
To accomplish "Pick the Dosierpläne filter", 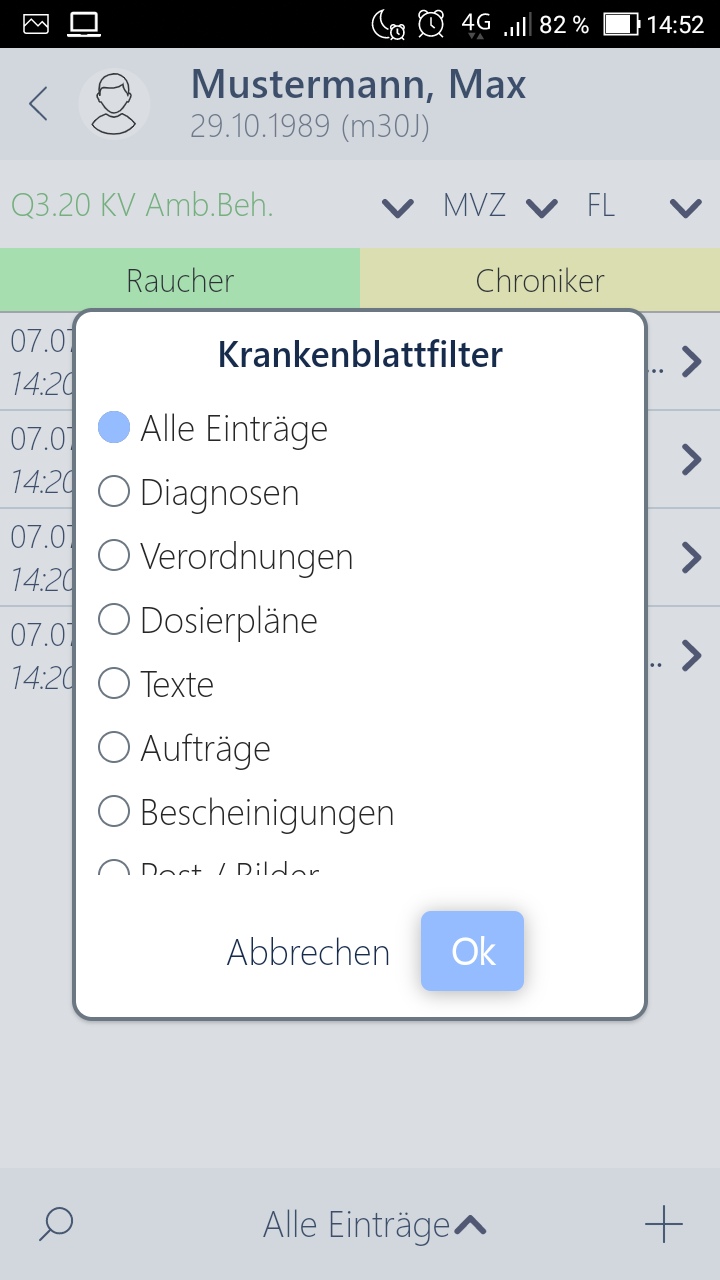I will click(x=208, y=620).
